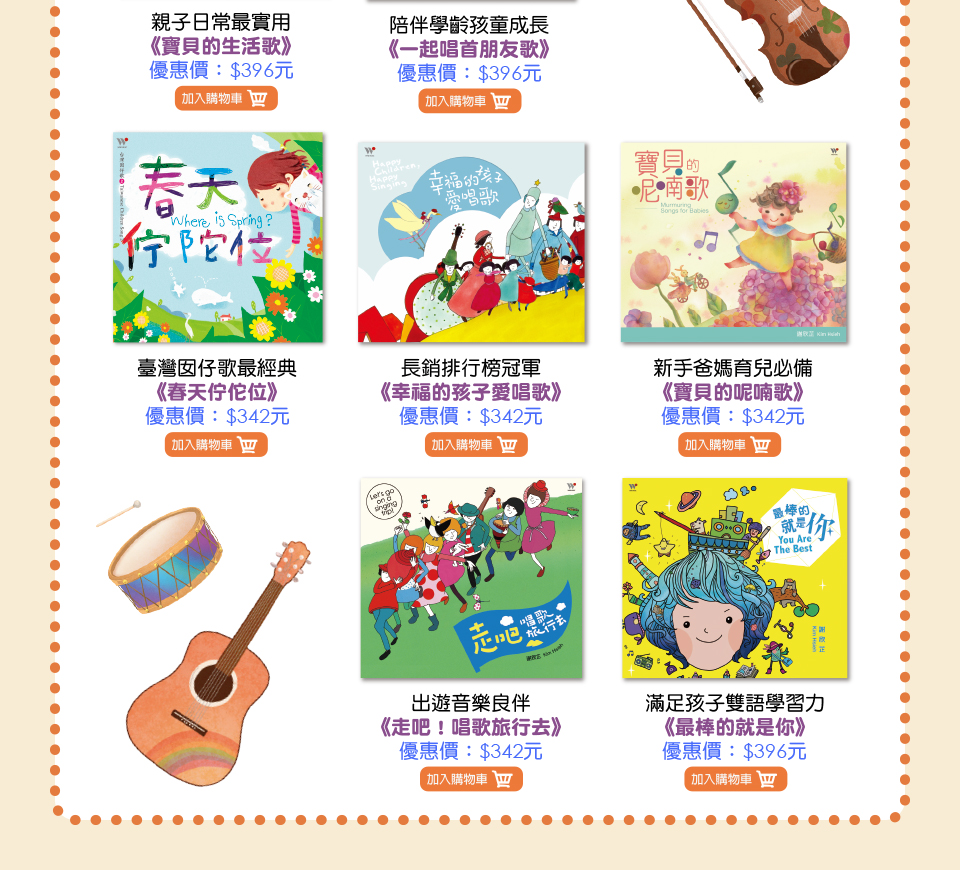
Task: Add 幸福的孩子愛唱歌 to shopping cart
Action: click(x=476, y=445)
